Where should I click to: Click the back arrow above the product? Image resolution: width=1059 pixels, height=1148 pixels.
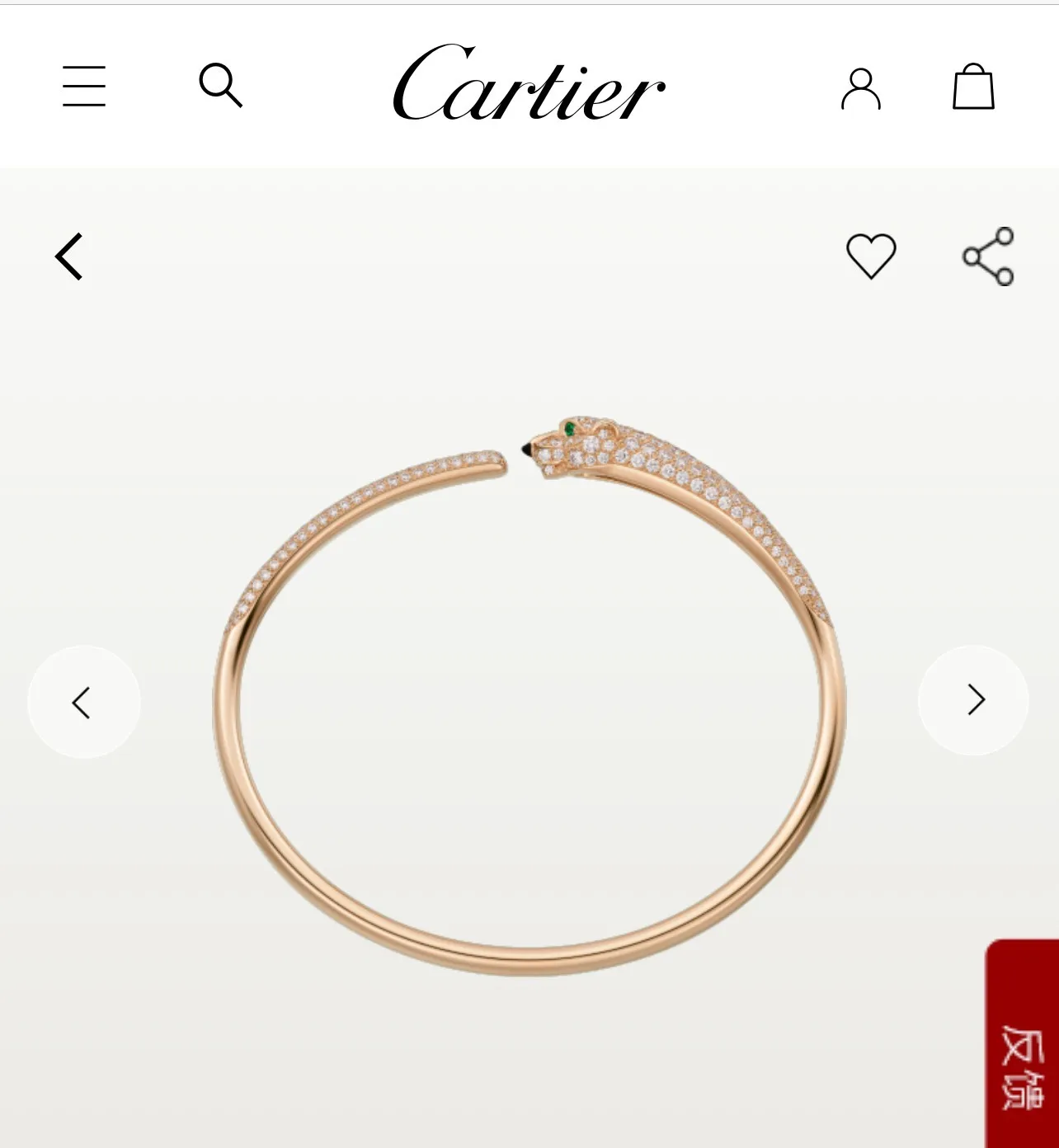69,254
